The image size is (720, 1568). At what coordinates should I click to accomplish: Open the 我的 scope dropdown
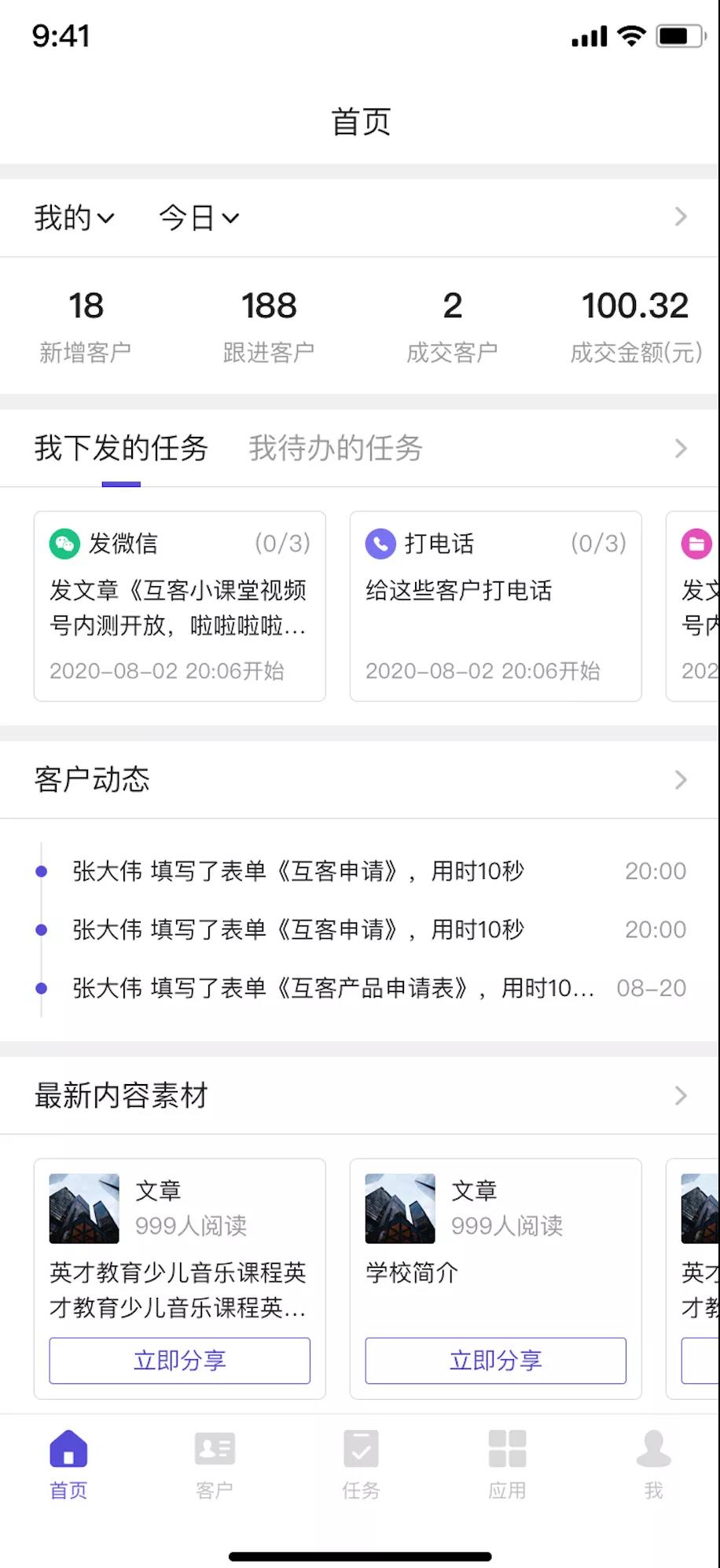[74, 218]
